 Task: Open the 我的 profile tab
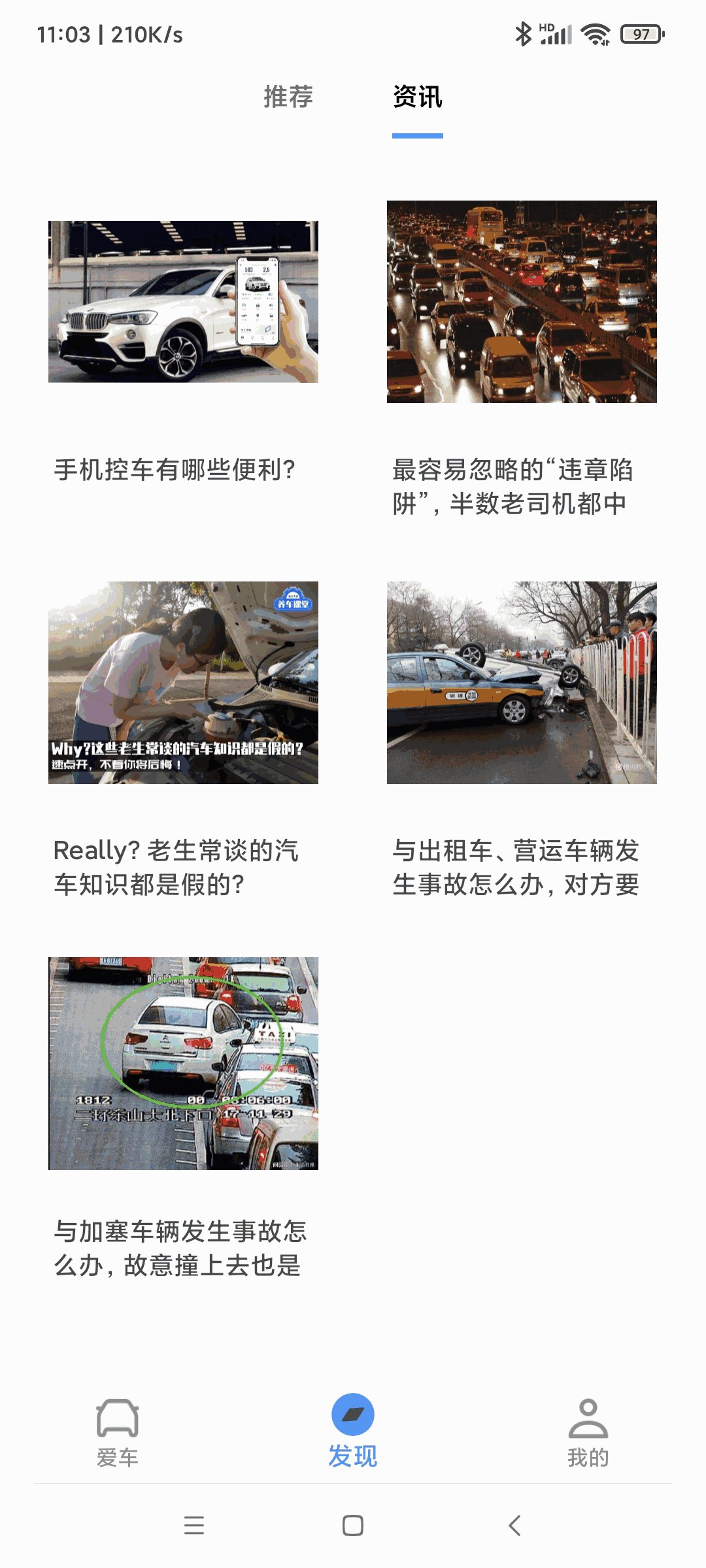tap(588, 1432)
